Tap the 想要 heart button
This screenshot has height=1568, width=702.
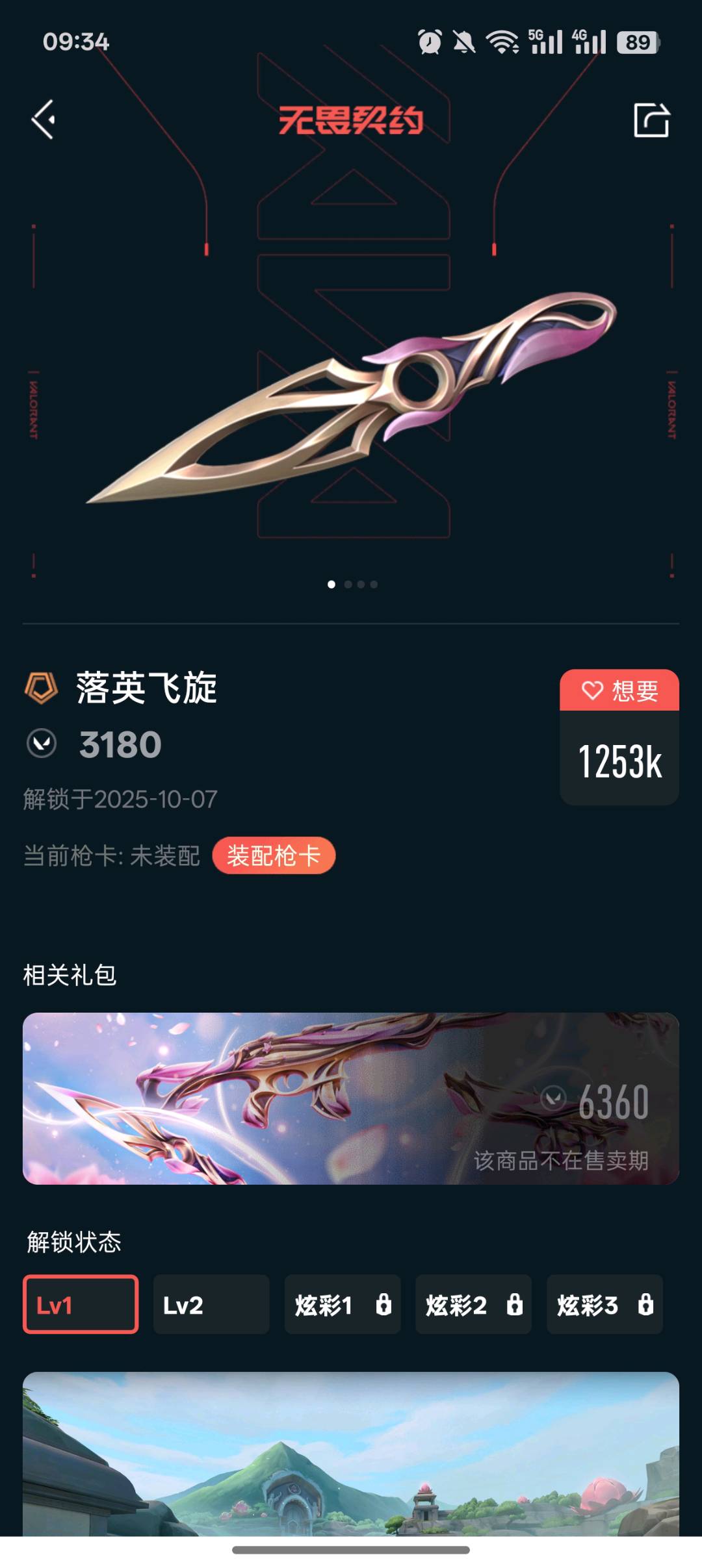[619, 690]
